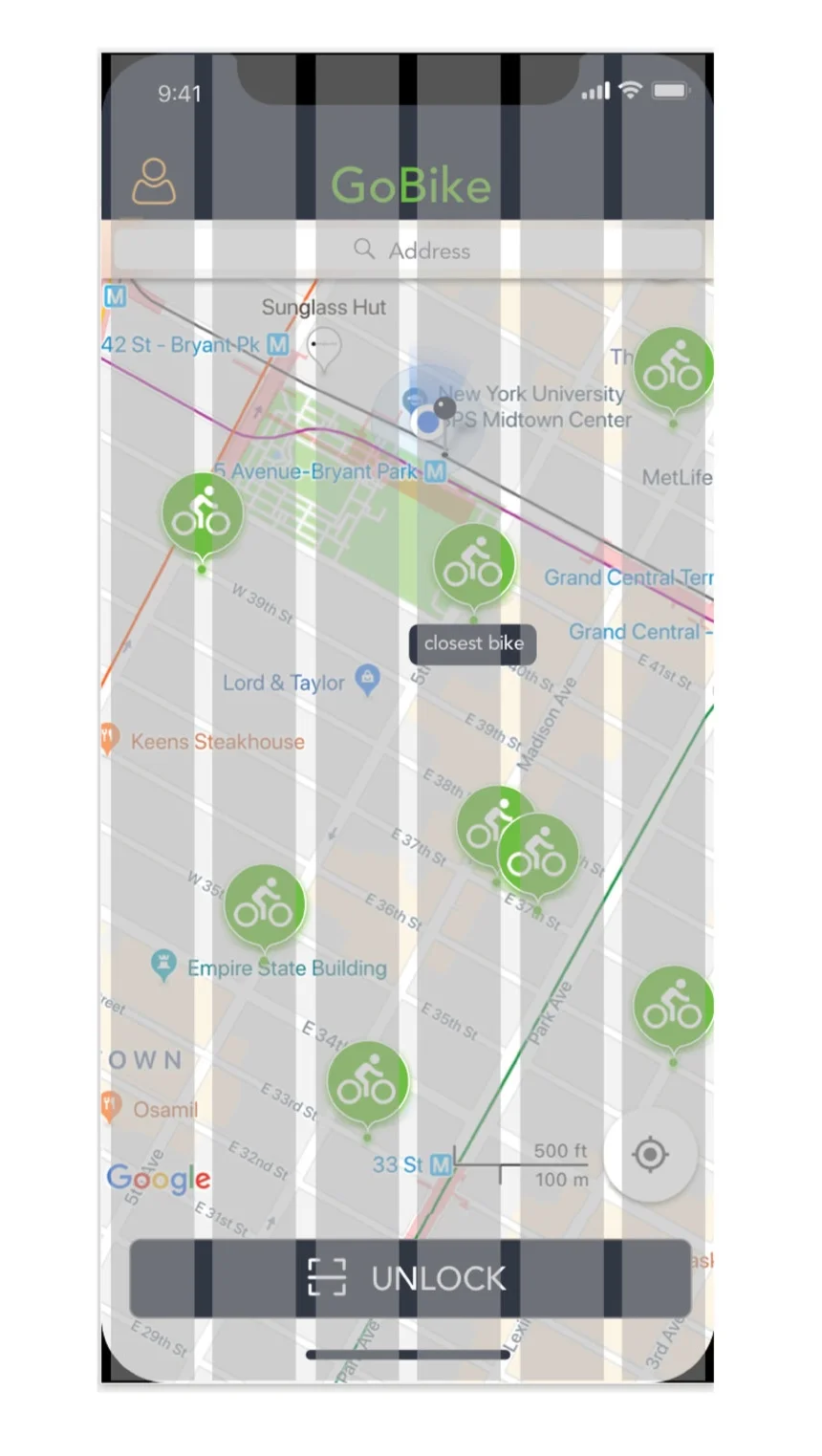Tap the UNLOCK button
Image resolution: width=822 pixels, height=1456 pixels.
[x=410, y=1278]
